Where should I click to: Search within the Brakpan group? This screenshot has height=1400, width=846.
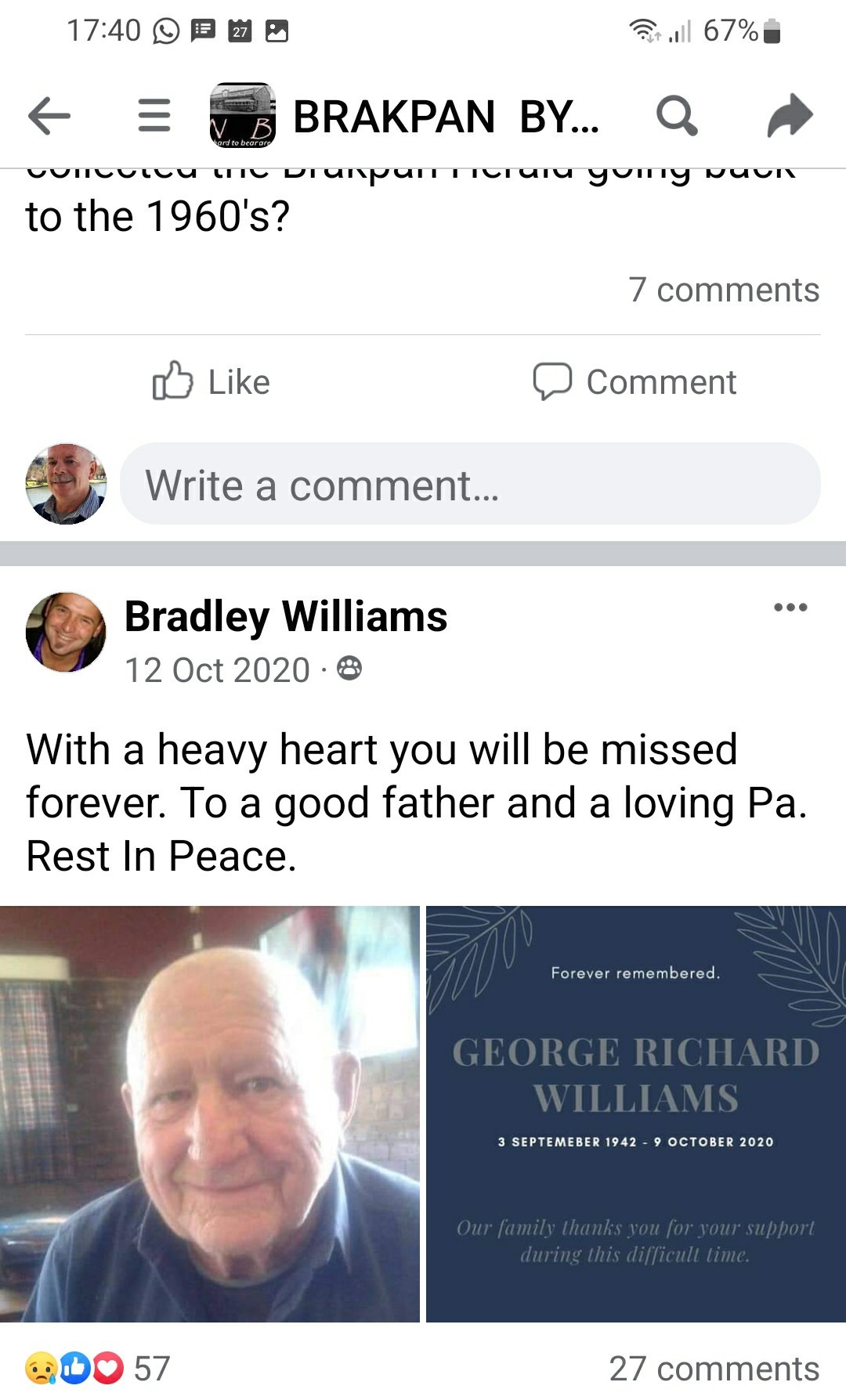tap(677, 116)
